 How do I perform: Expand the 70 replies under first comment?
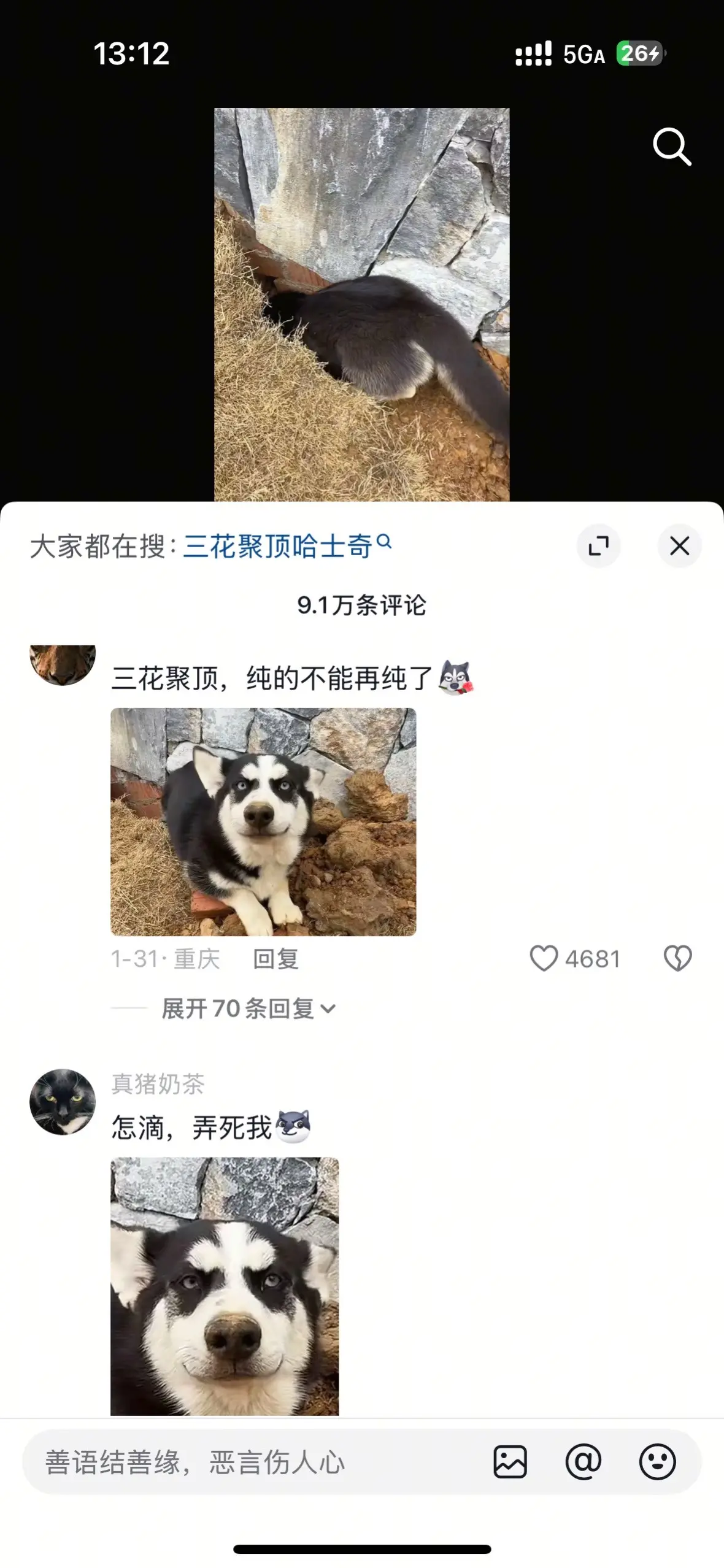click(239, 1008)
